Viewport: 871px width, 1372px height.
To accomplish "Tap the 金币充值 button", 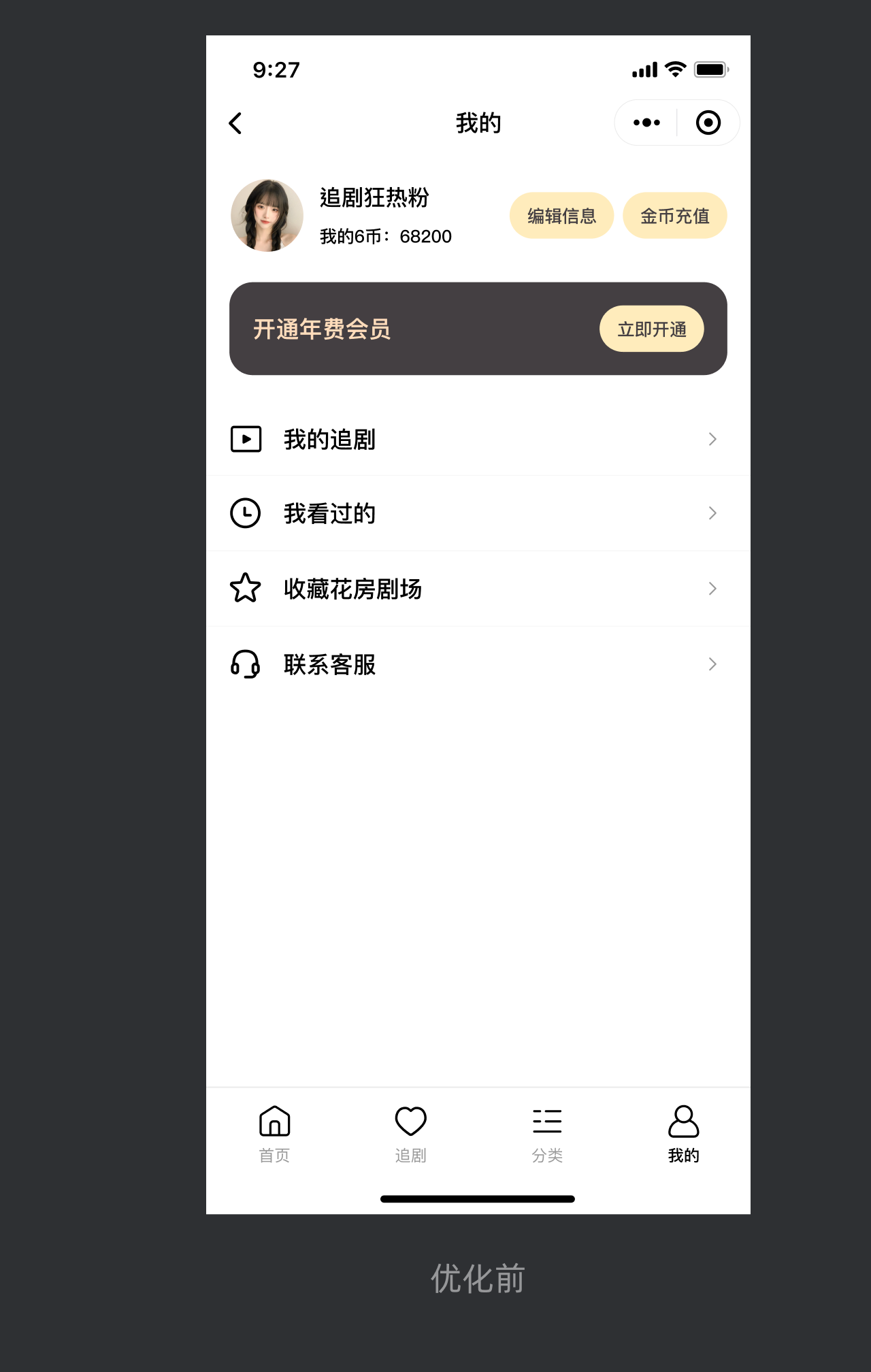I will [674, 215].
